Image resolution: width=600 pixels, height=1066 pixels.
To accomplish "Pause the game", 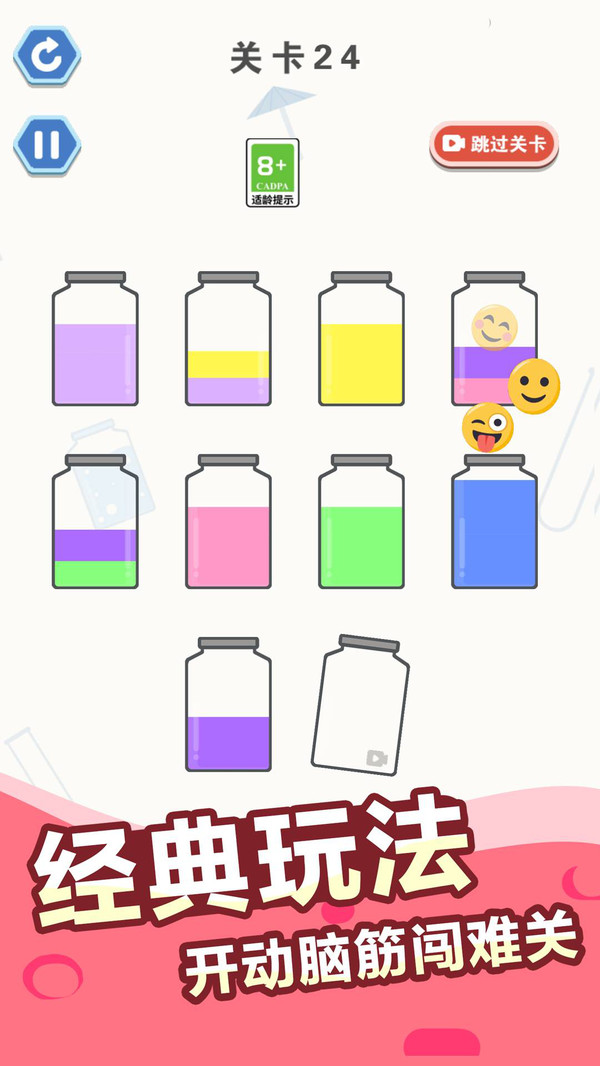I will [x=46, y=146].
